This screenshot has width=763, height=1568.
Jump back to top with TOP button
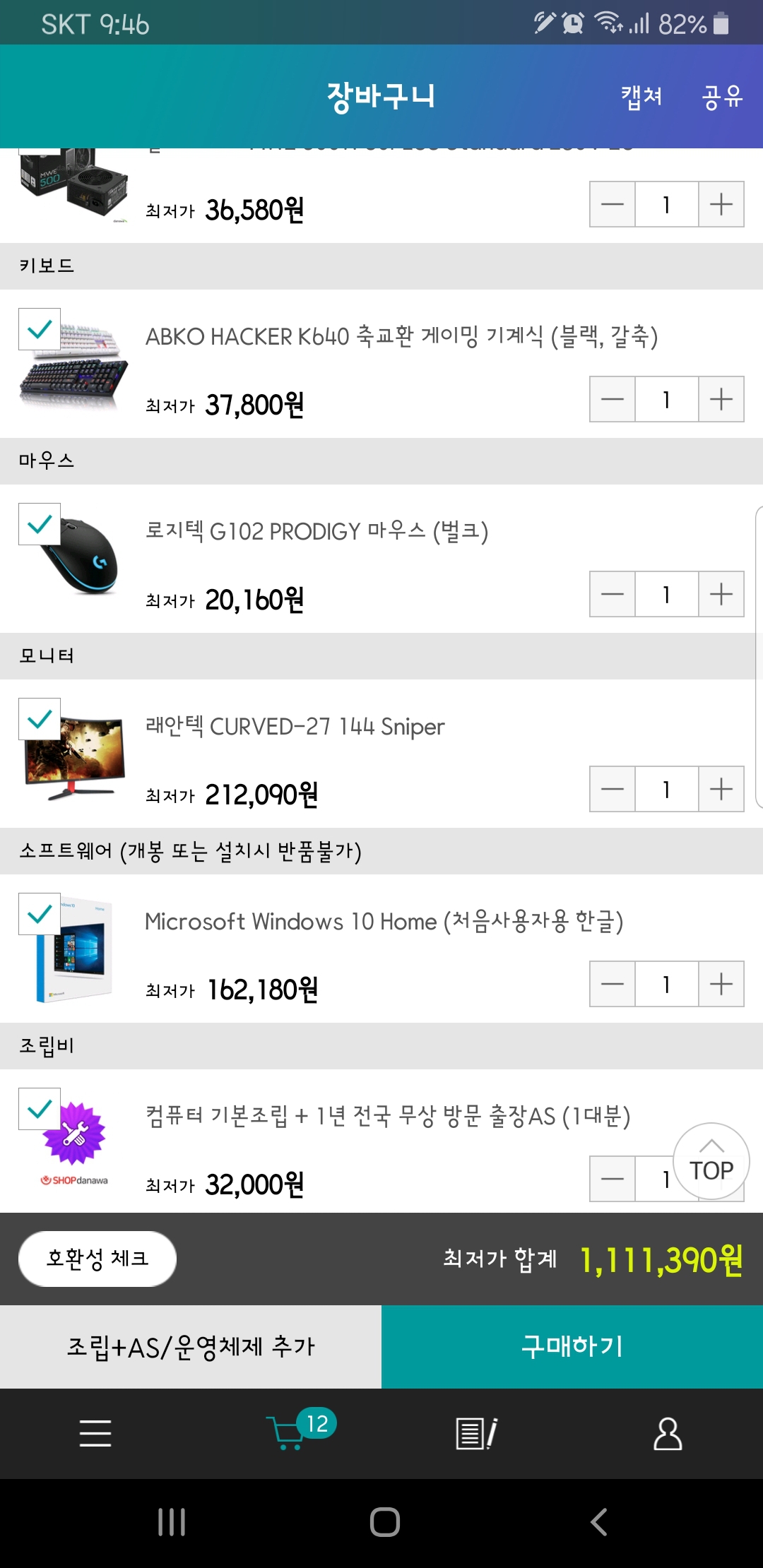click(711, 1161)
